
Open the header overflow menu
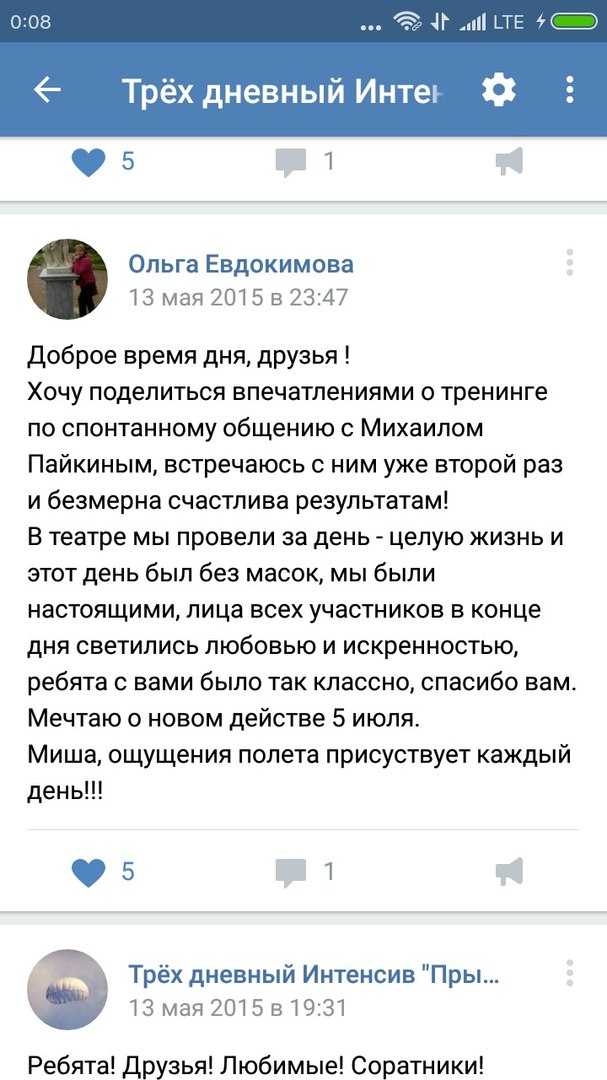tap(569, 90)
